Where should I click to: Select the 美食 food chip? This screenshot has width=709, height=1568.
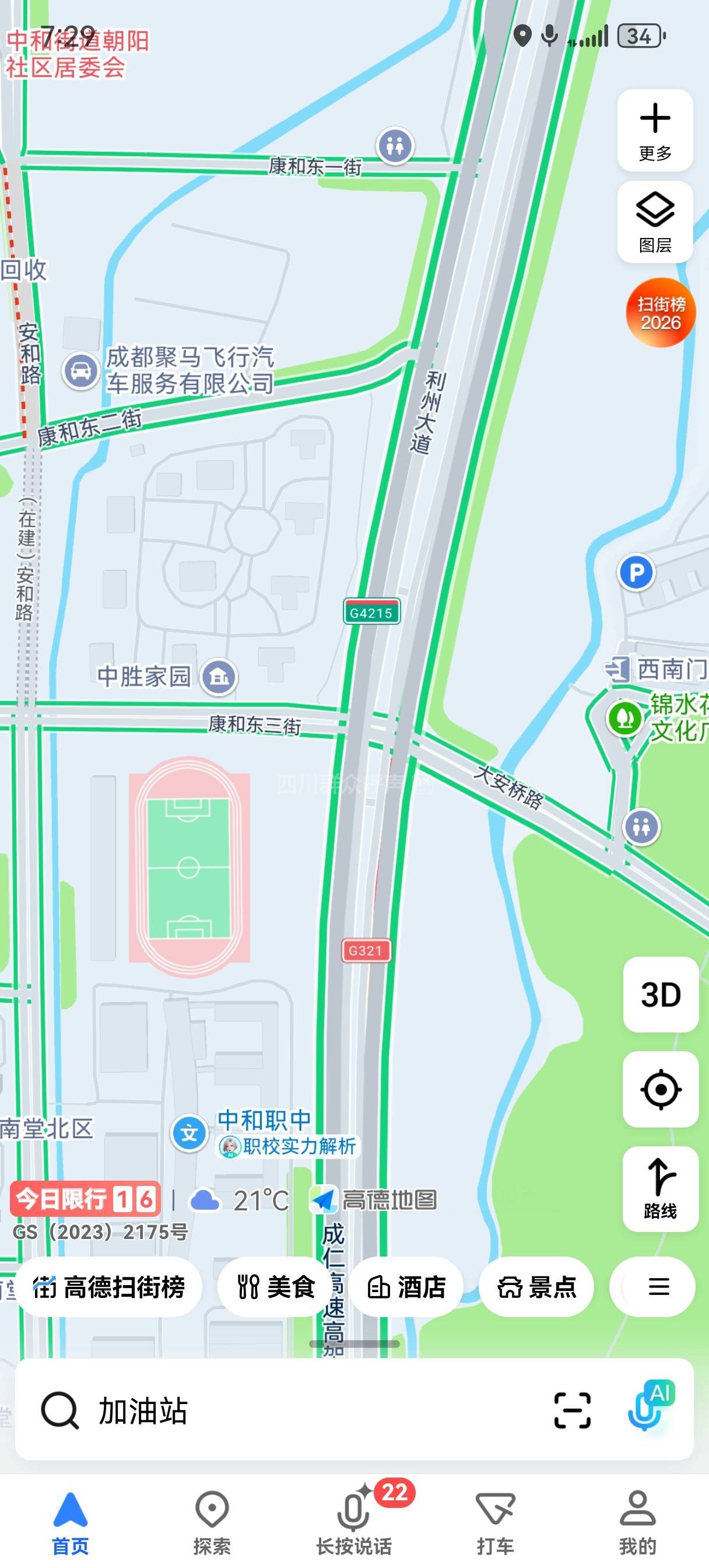[x=275, y=1286]
